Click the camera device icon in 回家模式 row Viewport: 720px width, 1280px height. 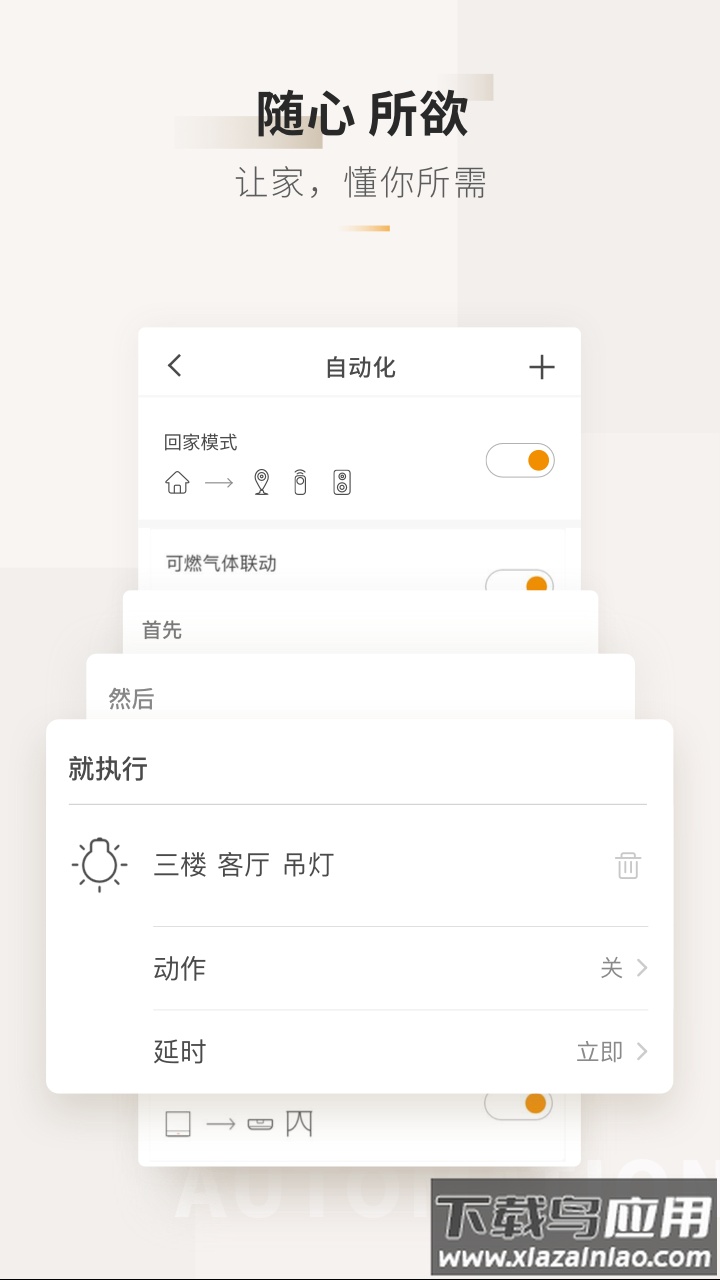(260, 482)
